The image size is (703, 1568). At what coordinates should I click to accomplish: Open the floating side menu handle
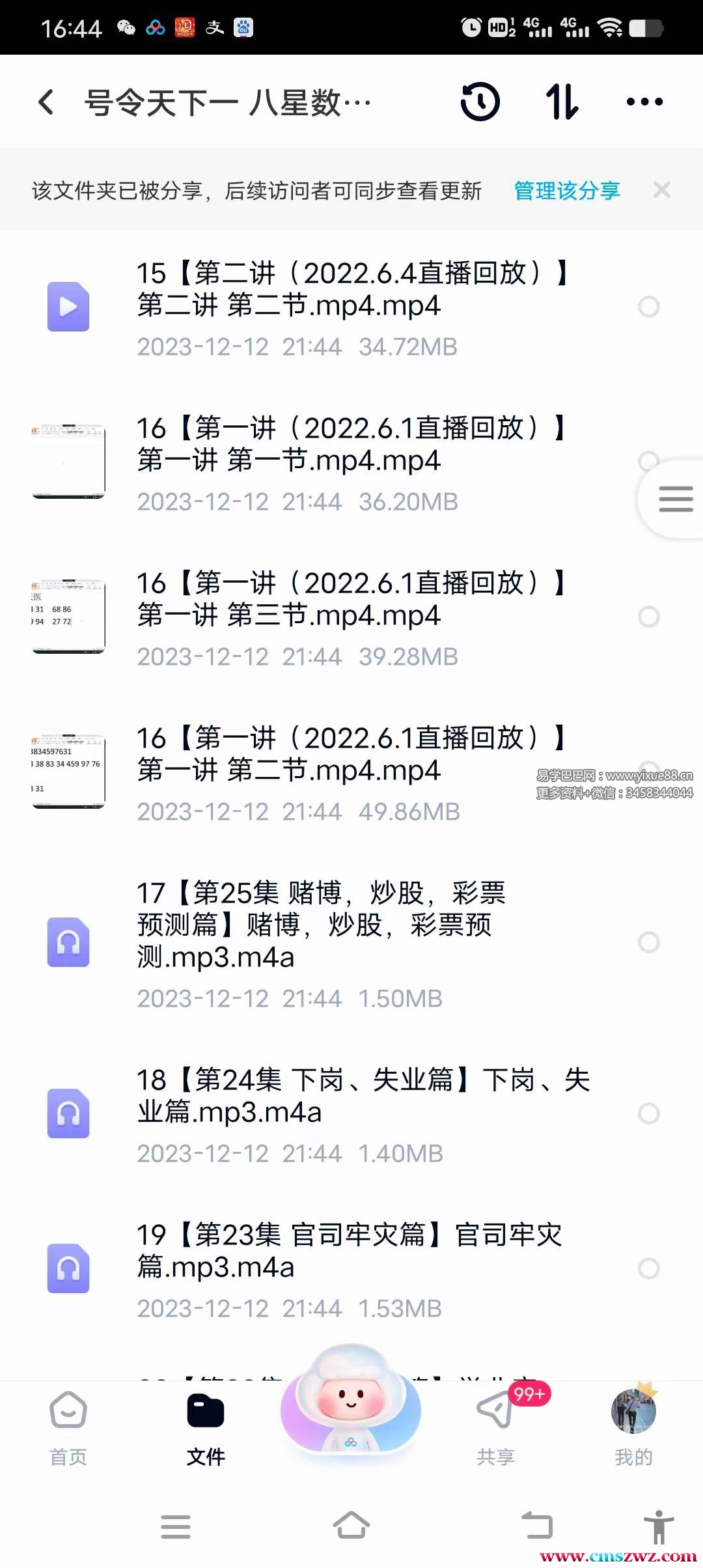click(675, 499)
